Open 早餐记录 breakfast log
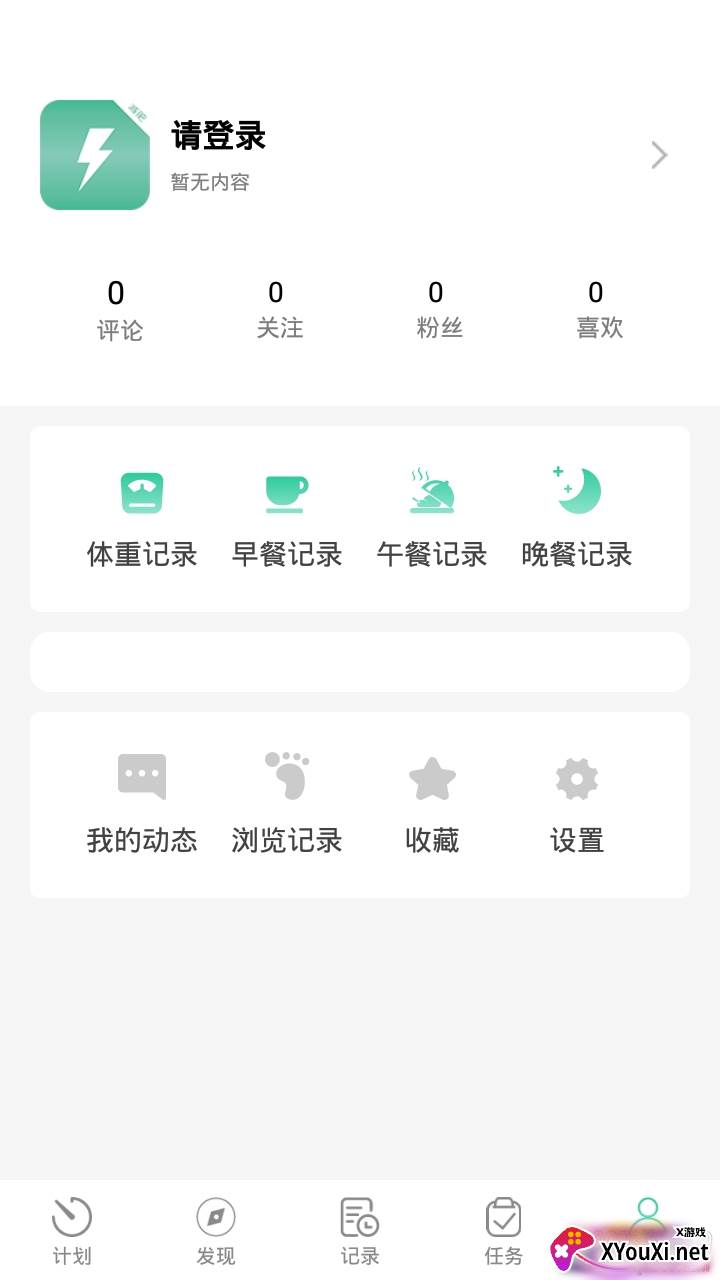This screenshot has height=1280, width=720. [287, 518]
